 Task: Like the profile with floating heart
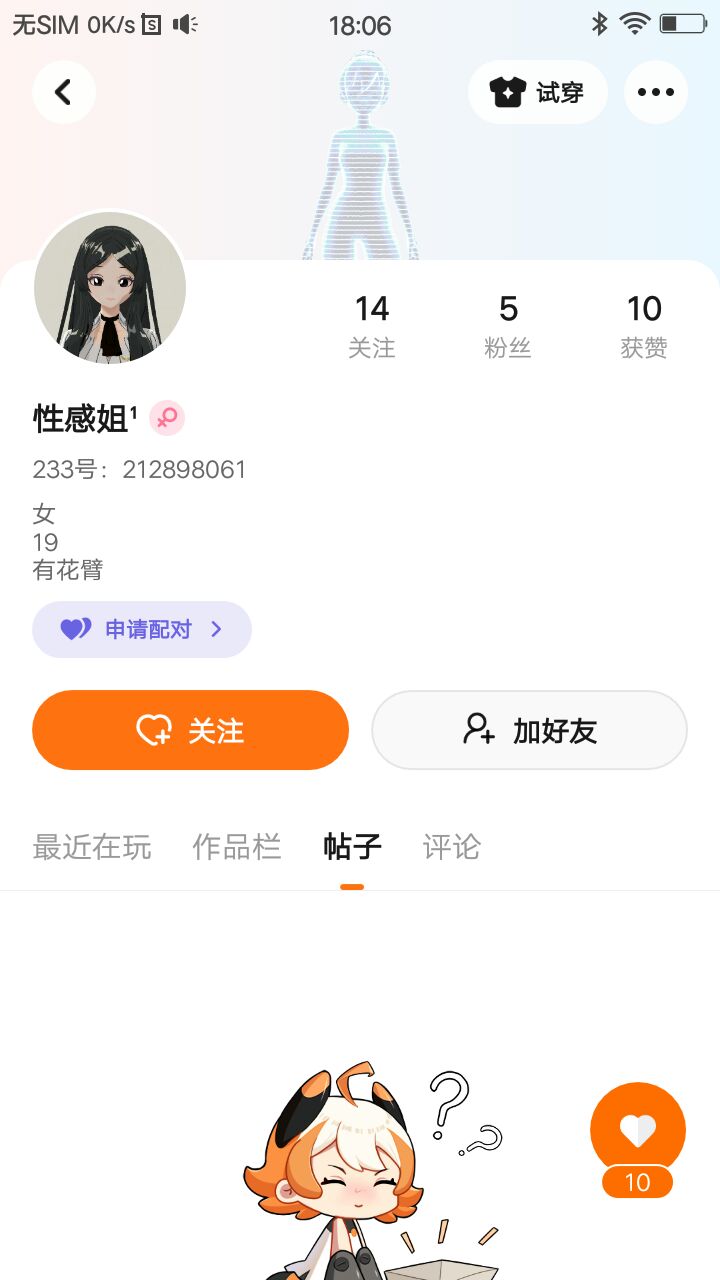click(638, 1130)
